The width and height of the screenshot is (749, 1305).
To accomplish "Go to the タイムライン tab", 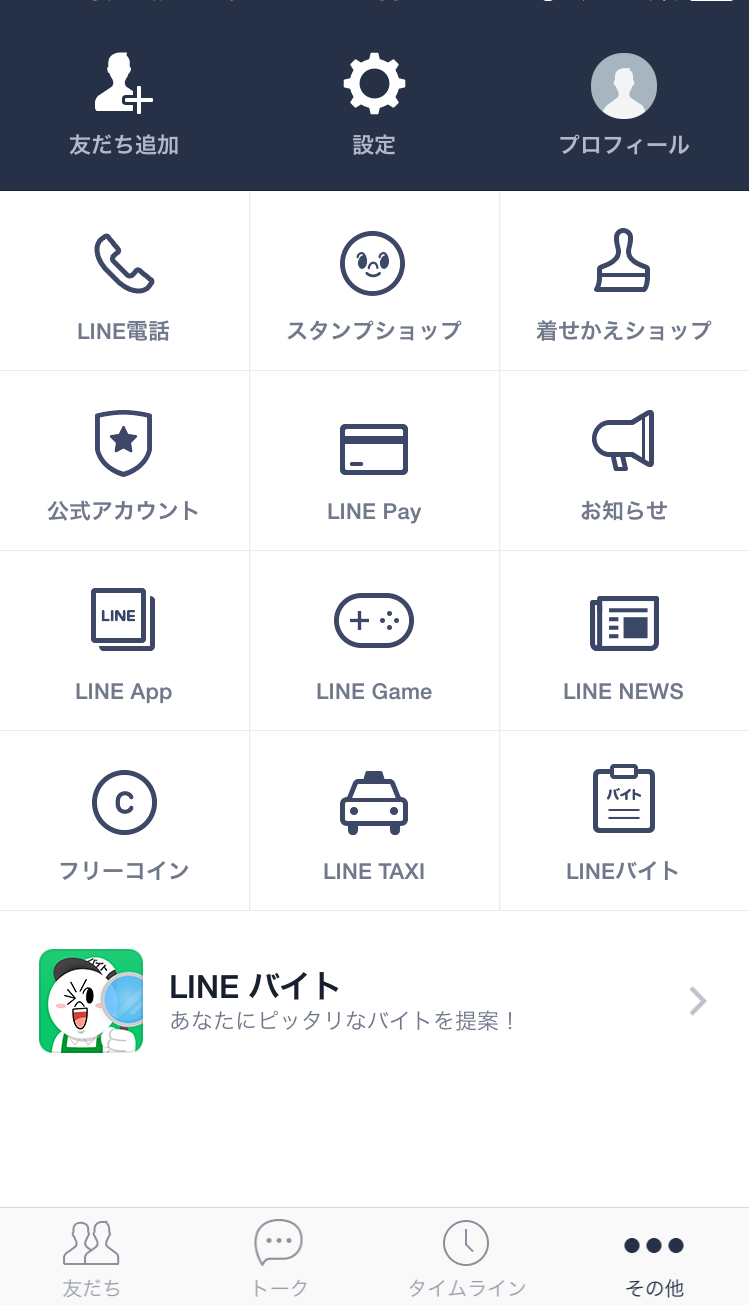I will click(467, 1258).
